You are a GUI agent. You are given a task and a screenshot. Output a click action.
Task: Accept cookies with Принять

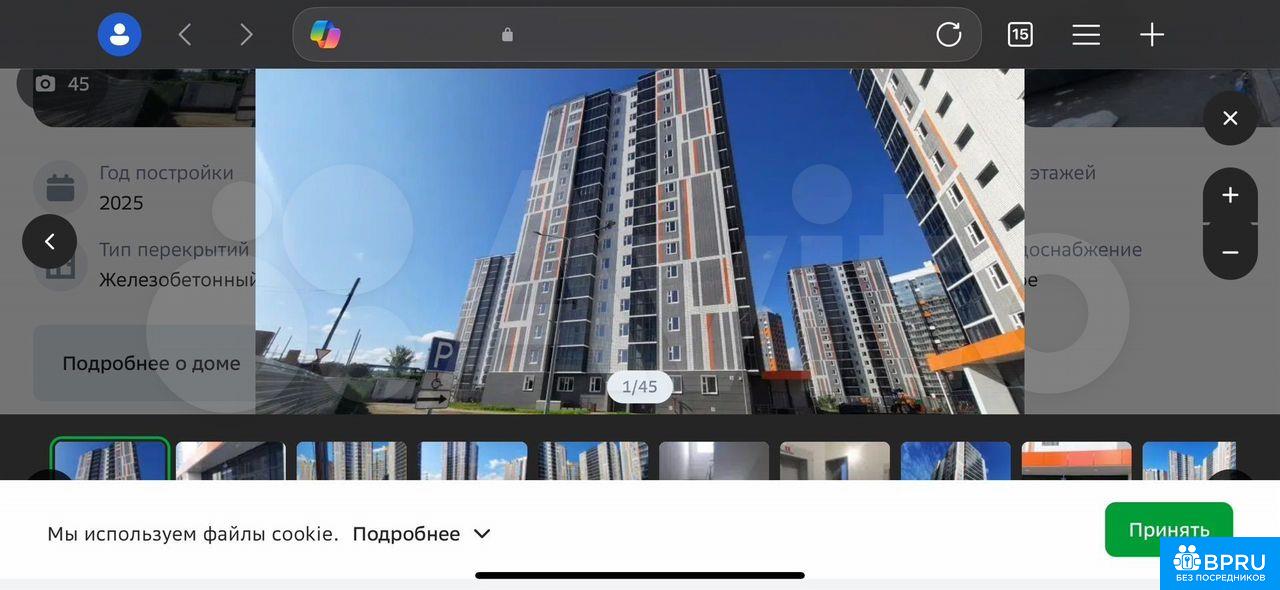pyautogui.click(x=1168, y=529)
